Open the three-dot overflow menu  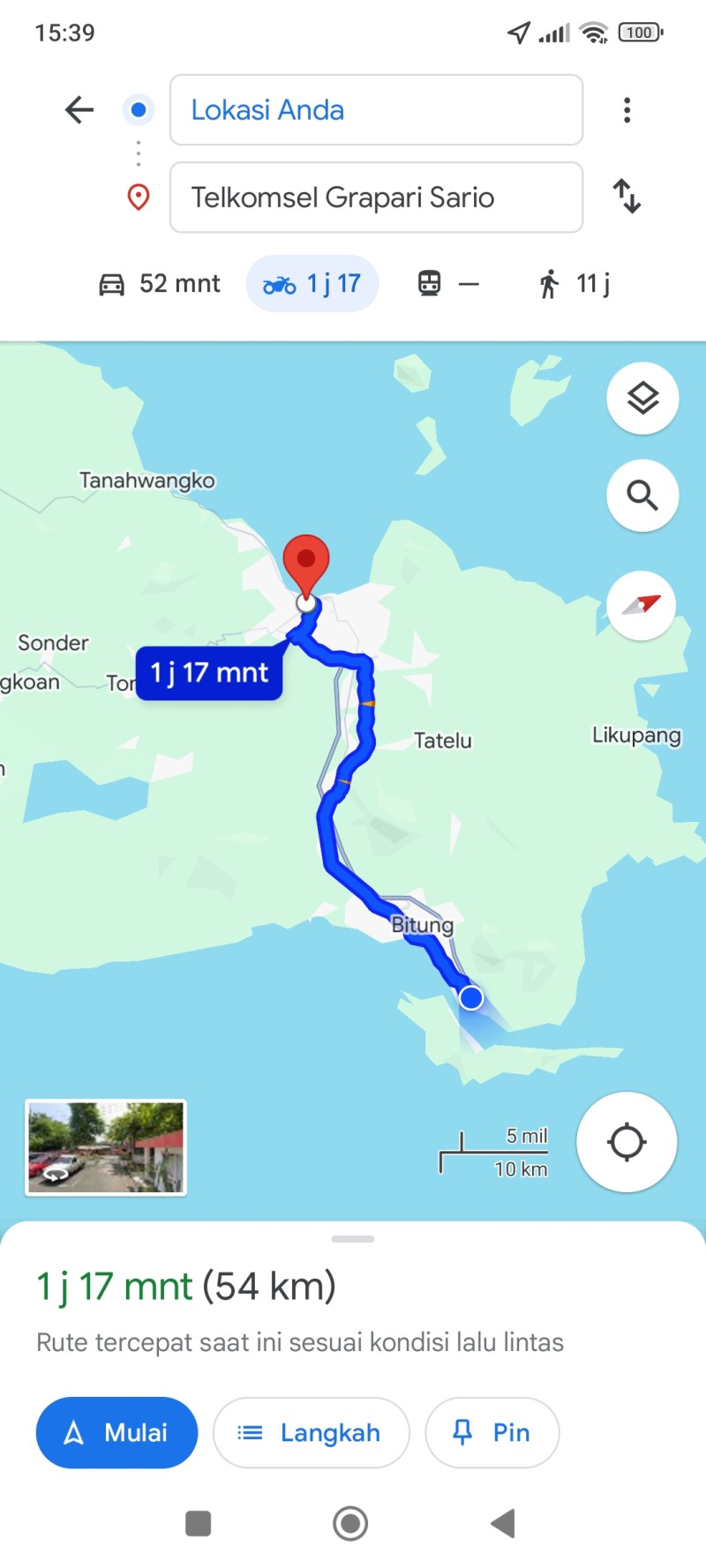627,110
